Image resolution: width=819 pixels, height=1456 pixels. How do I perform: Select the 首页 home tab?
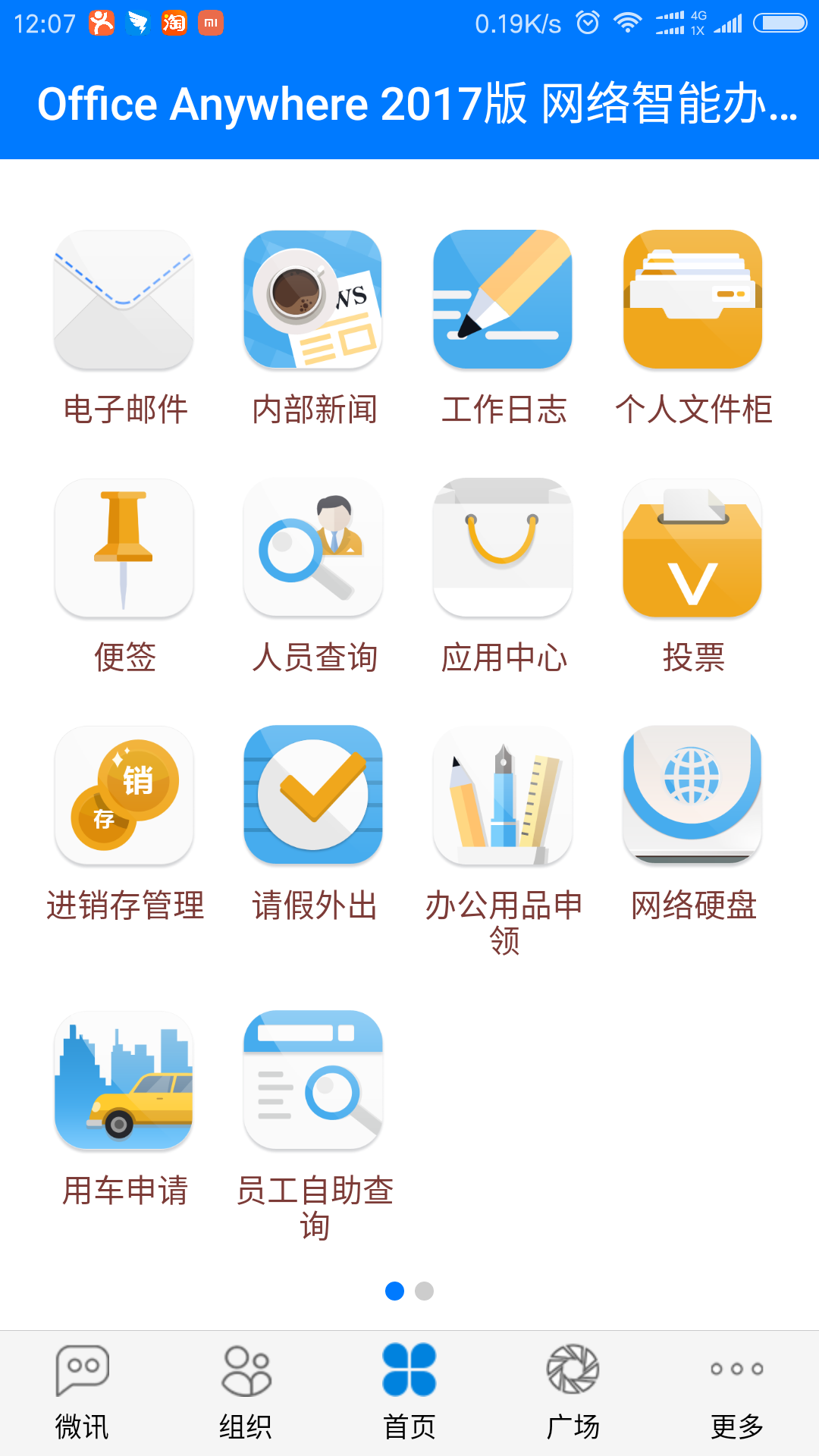pyautogui.click(x=409, y=1392)
